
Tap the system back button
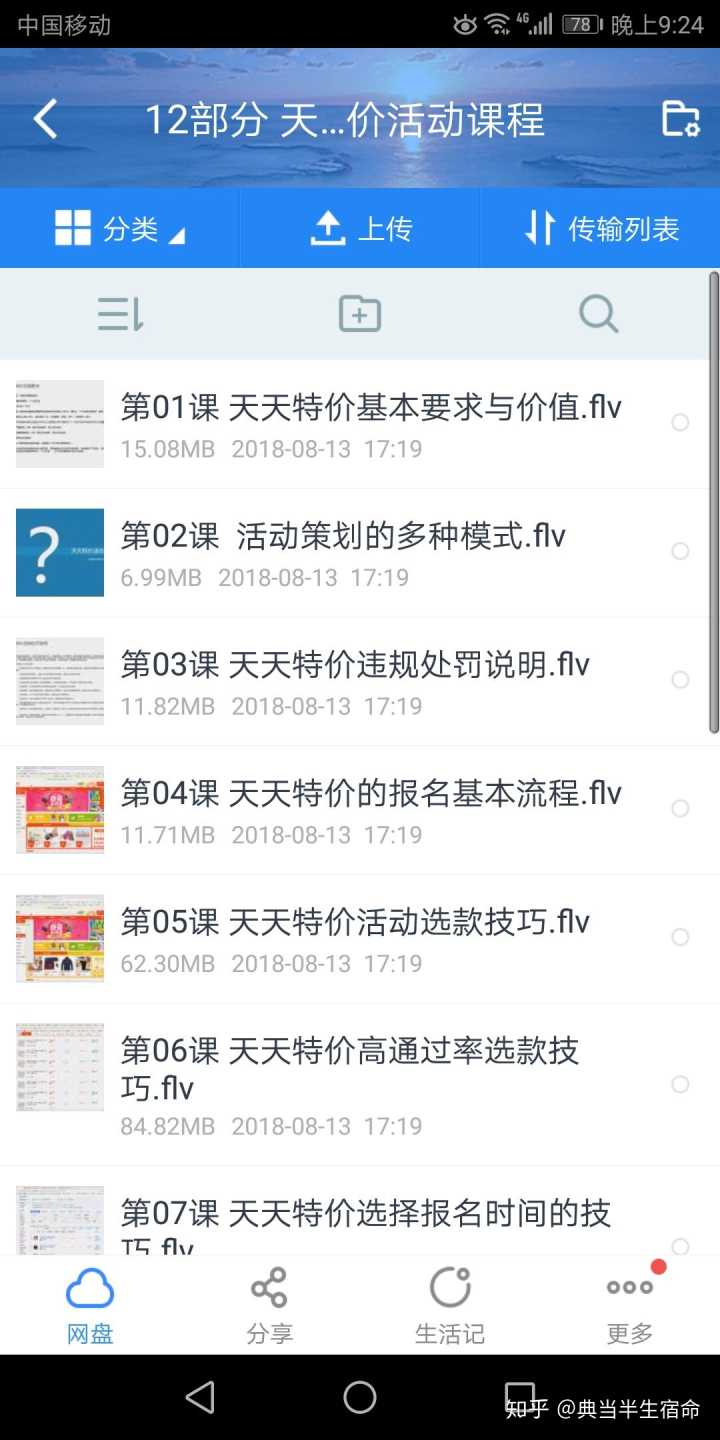(x=200, y=1397)
